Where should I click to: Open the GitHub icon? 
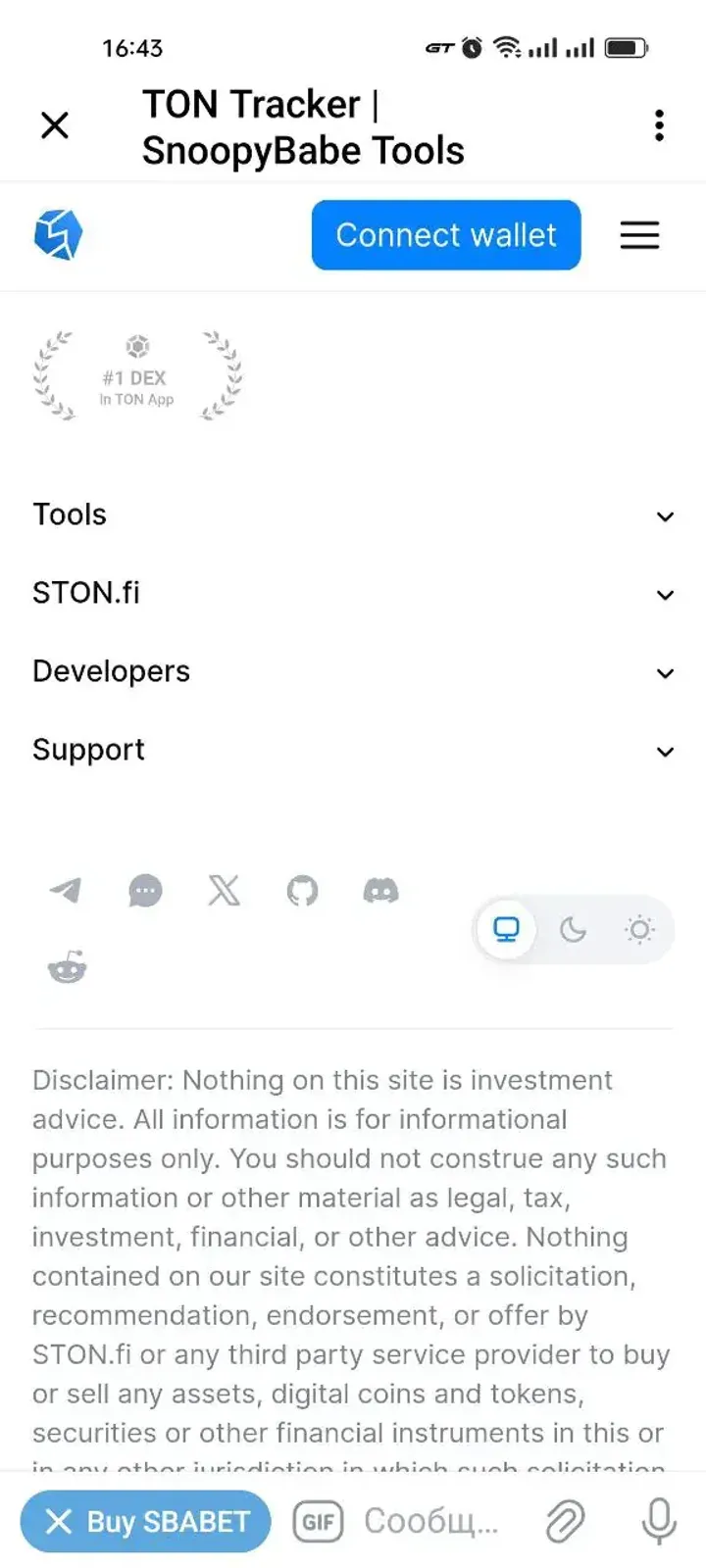pos(302,890)
